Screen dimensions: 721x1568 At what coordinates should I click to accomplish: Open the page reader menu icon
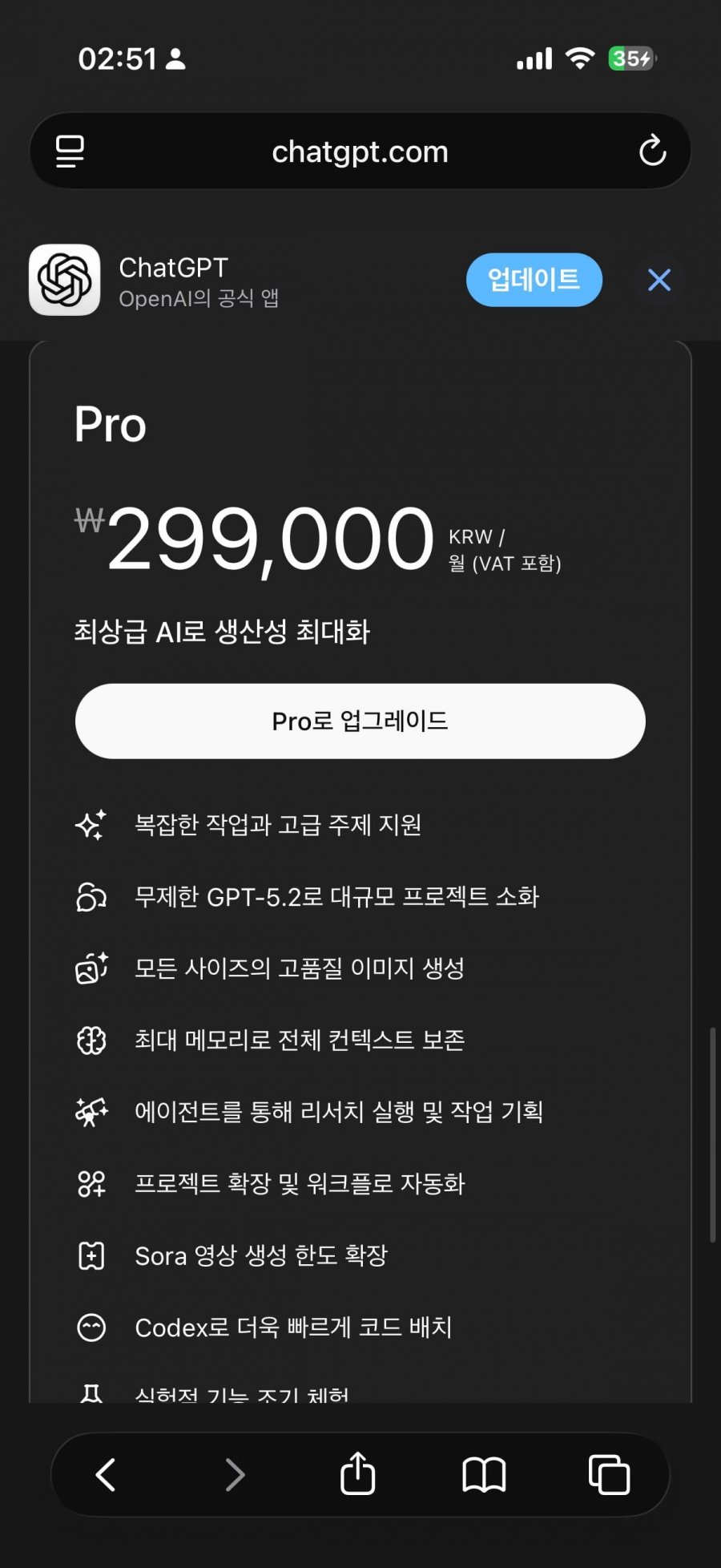pos(70,151)
